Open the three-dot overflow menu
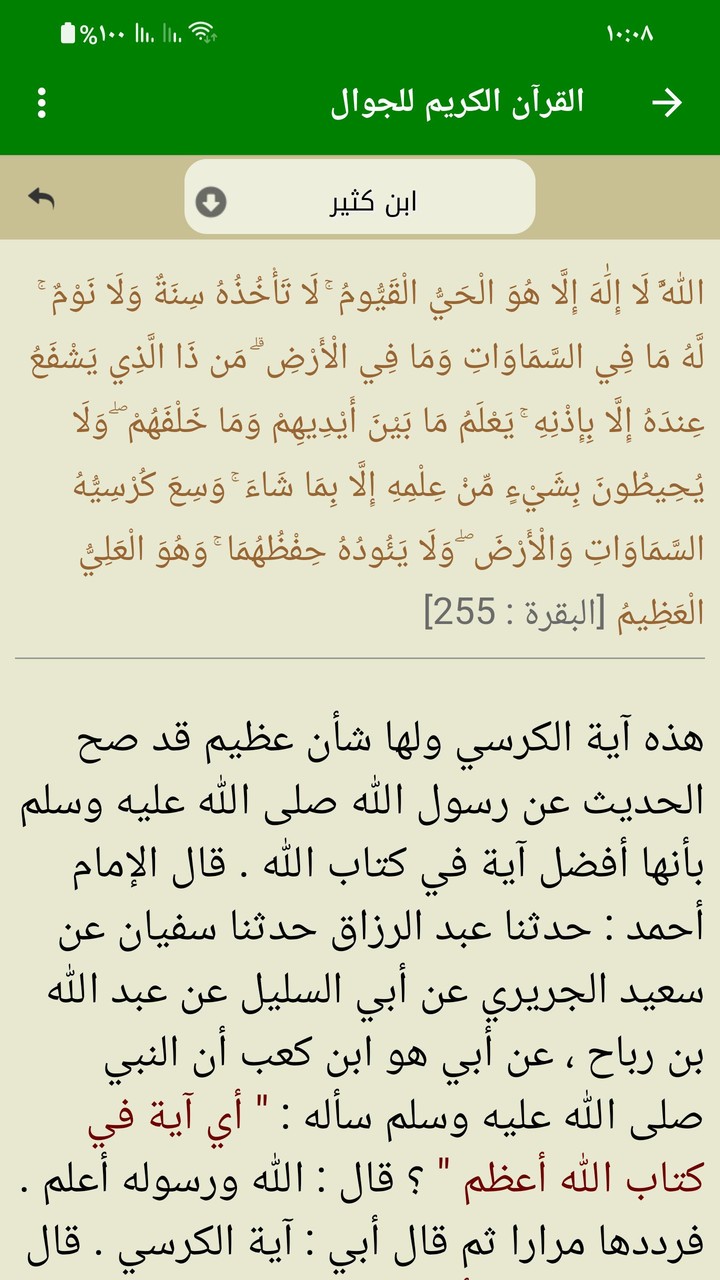Viewport: 720px width, 1280px height. 39,100
